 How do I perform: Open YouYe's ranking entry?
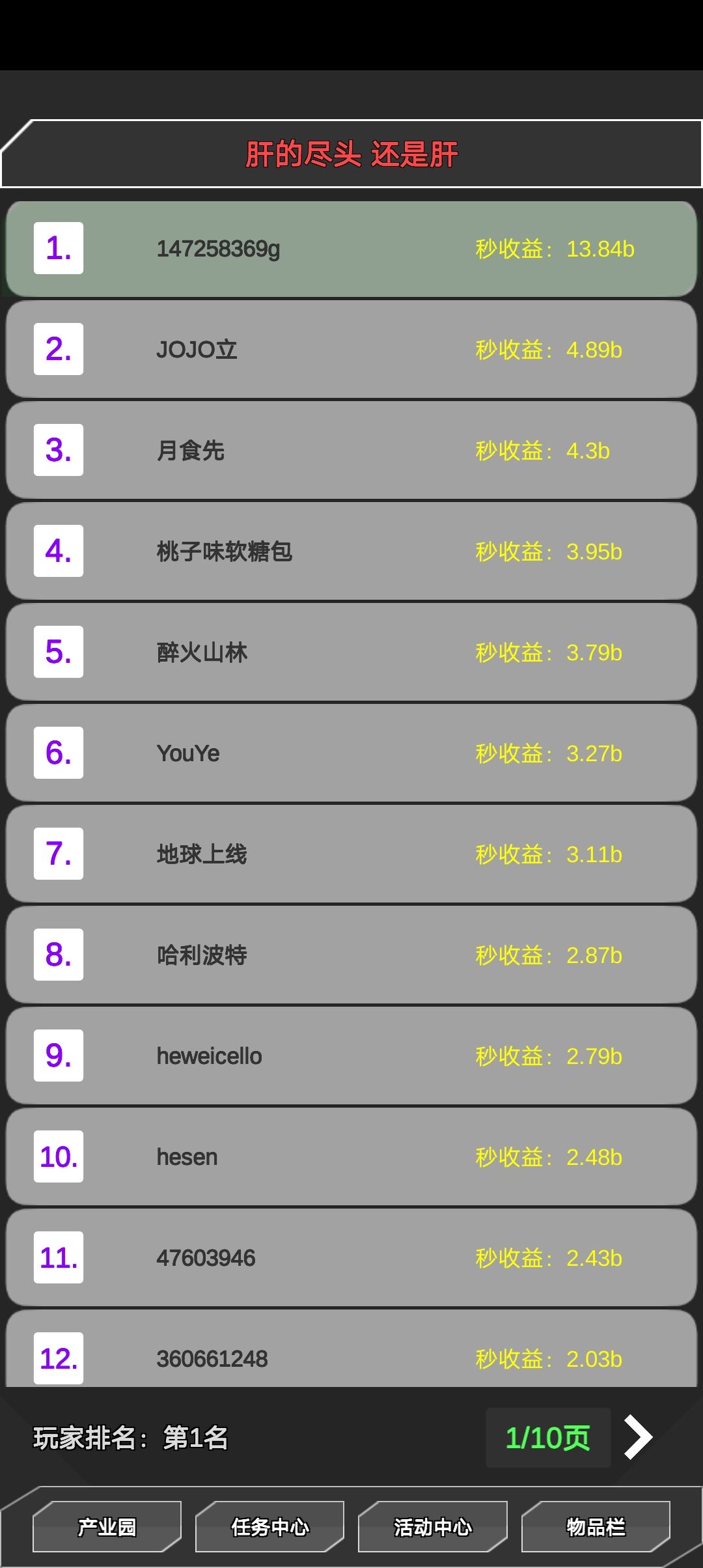(x=351, y=753)
